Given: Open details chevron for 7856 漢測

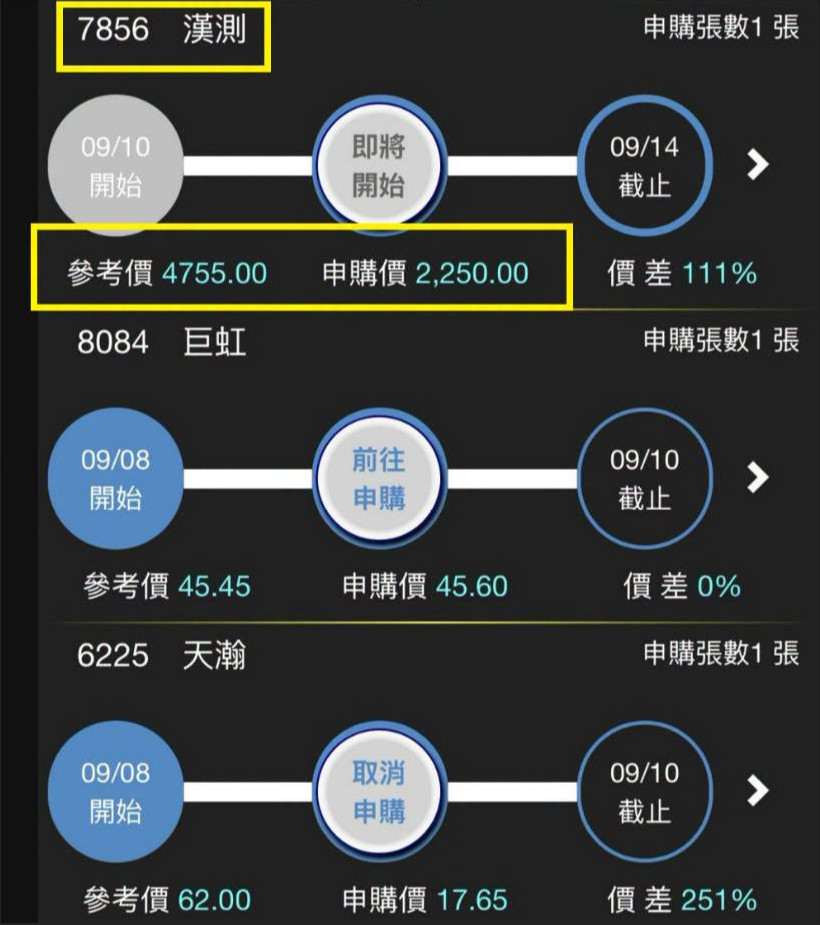Looking at the screenshot, I should [757, 165].
